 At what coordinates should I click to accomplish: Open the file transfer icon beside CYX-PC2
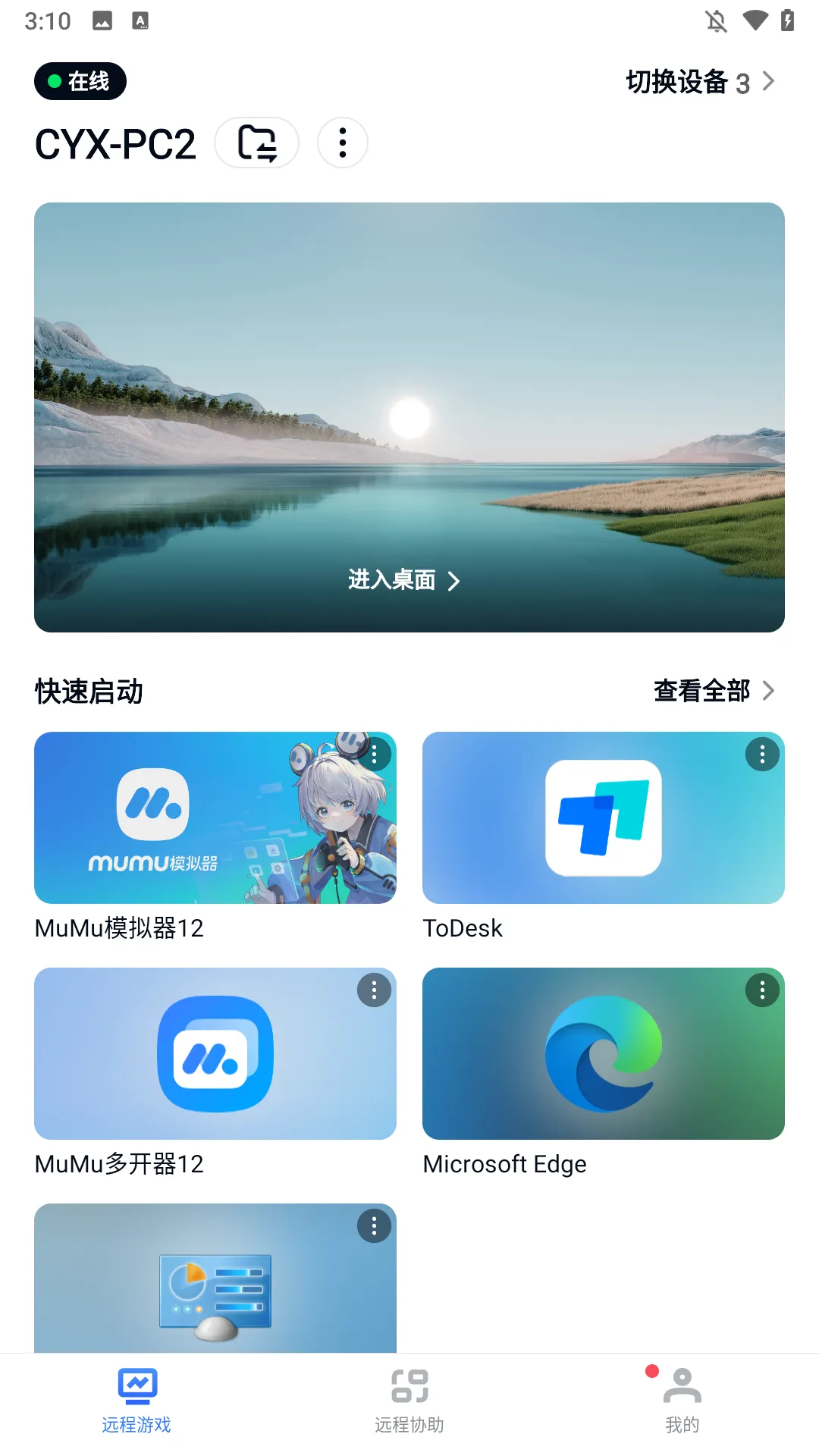pos(257,143)
